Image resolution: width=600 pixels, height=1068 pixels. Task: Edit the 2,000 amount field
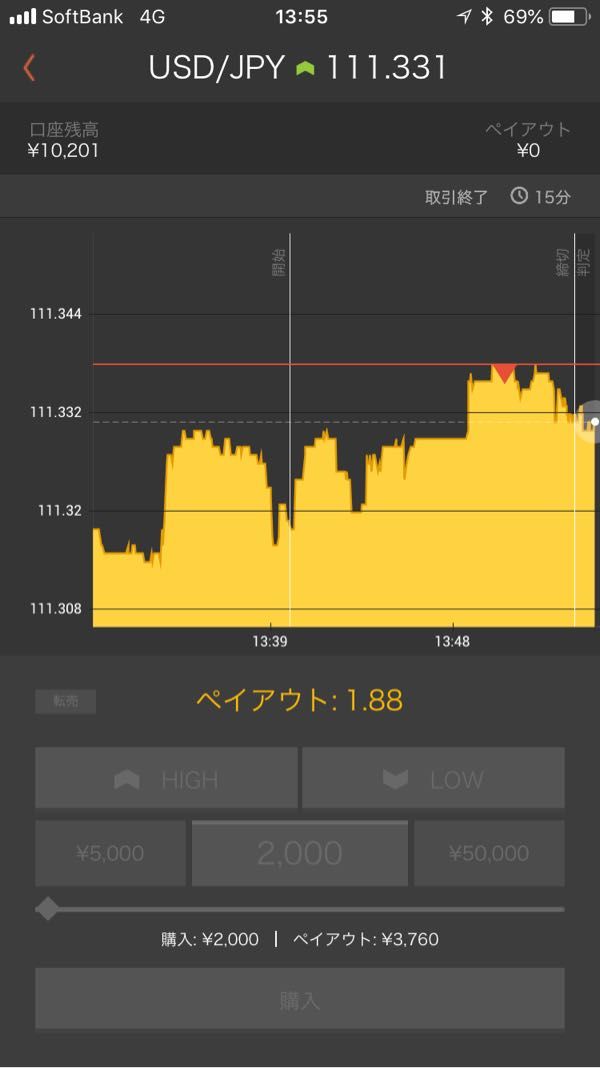click(x=300, y=853)
